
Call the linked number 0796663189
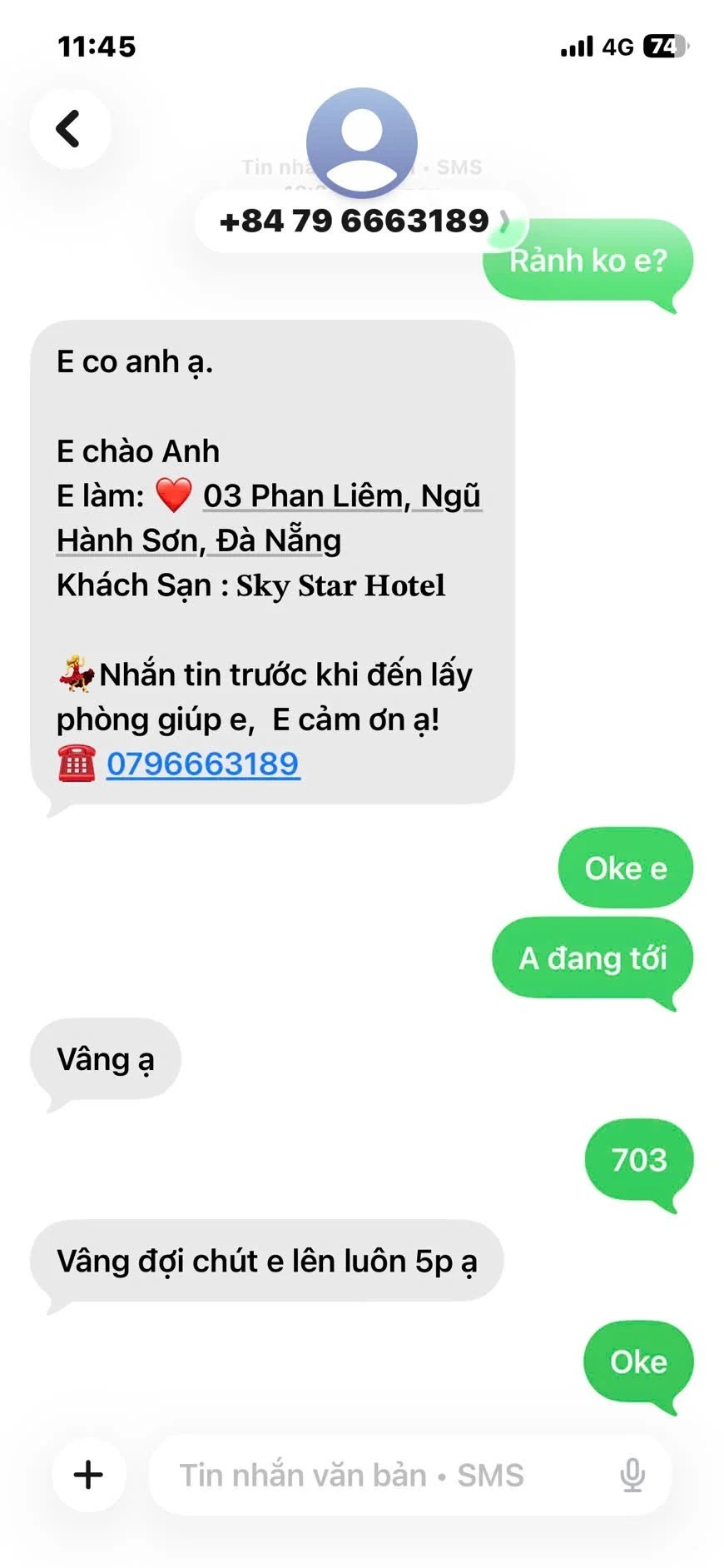tap(203, 764)
